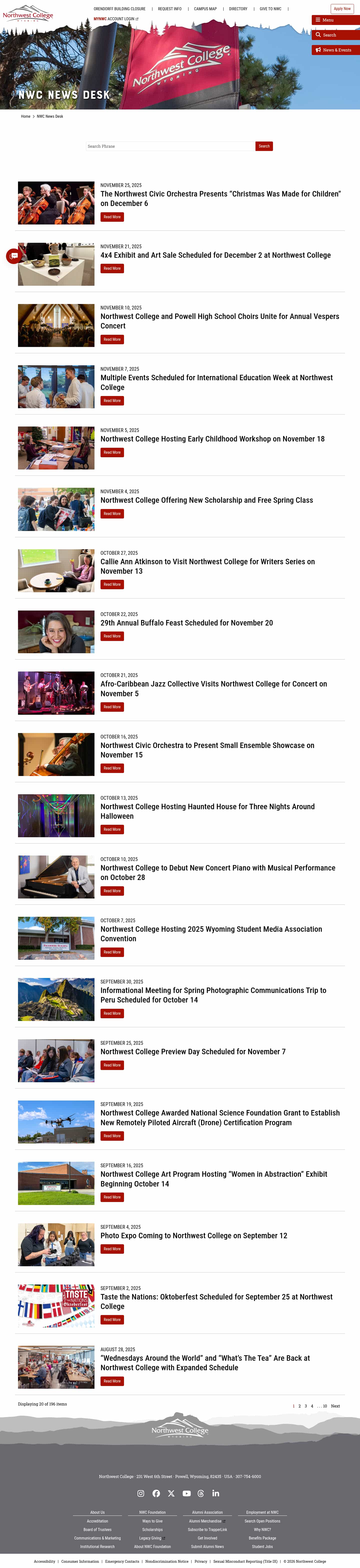Tap the Search Phrase field

pos(170,146)
